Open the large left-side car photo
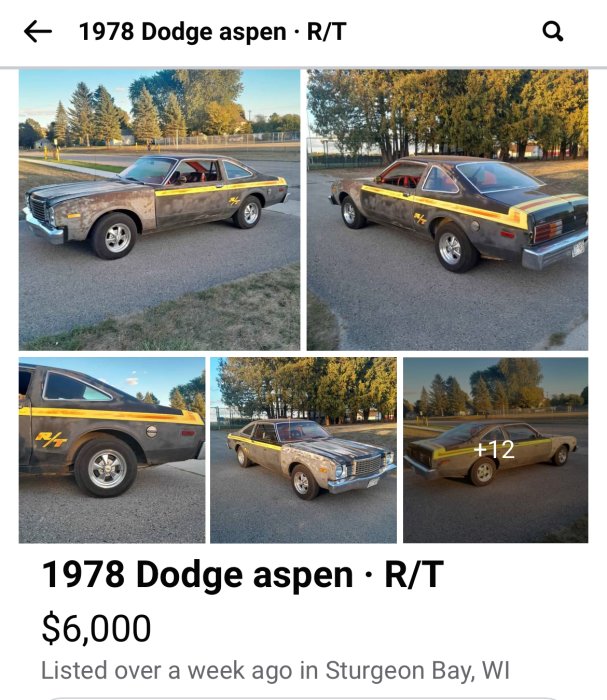Screen dimensions: 607x700 pos(159,209)
